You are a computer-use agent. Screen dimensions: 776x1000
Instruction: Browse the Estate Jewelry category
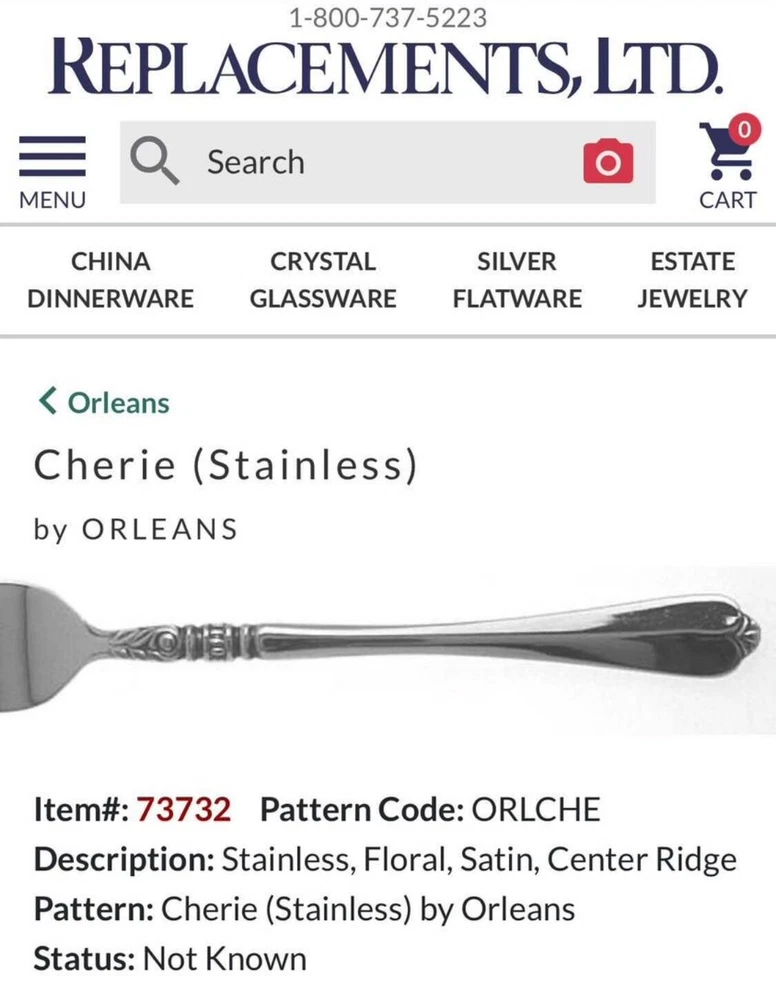pos(692,280)
